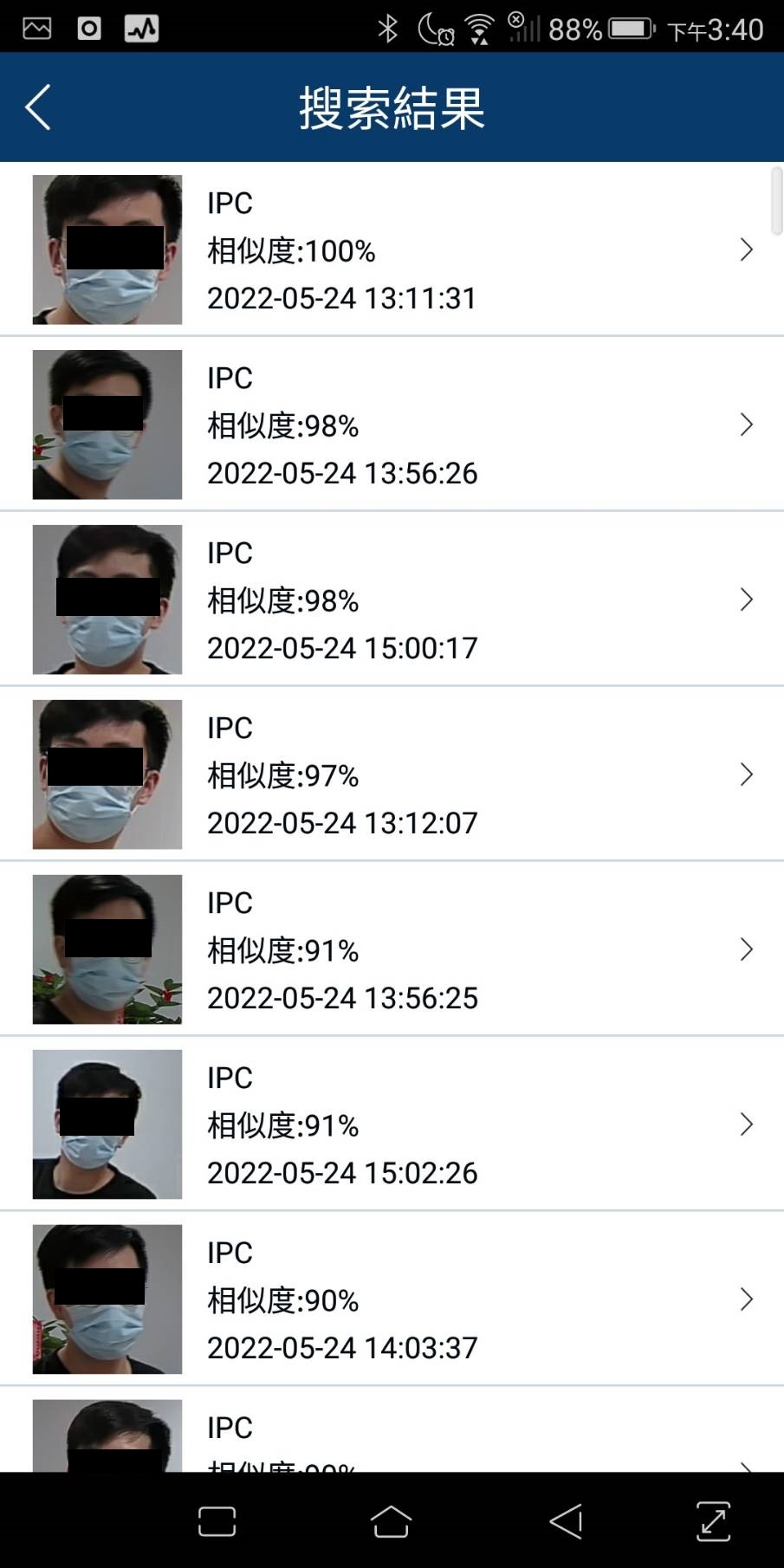The image size is (784, 1568).
Task: Open the 91% result recorded at 13:56:25
Action: (x=392, y=949)
